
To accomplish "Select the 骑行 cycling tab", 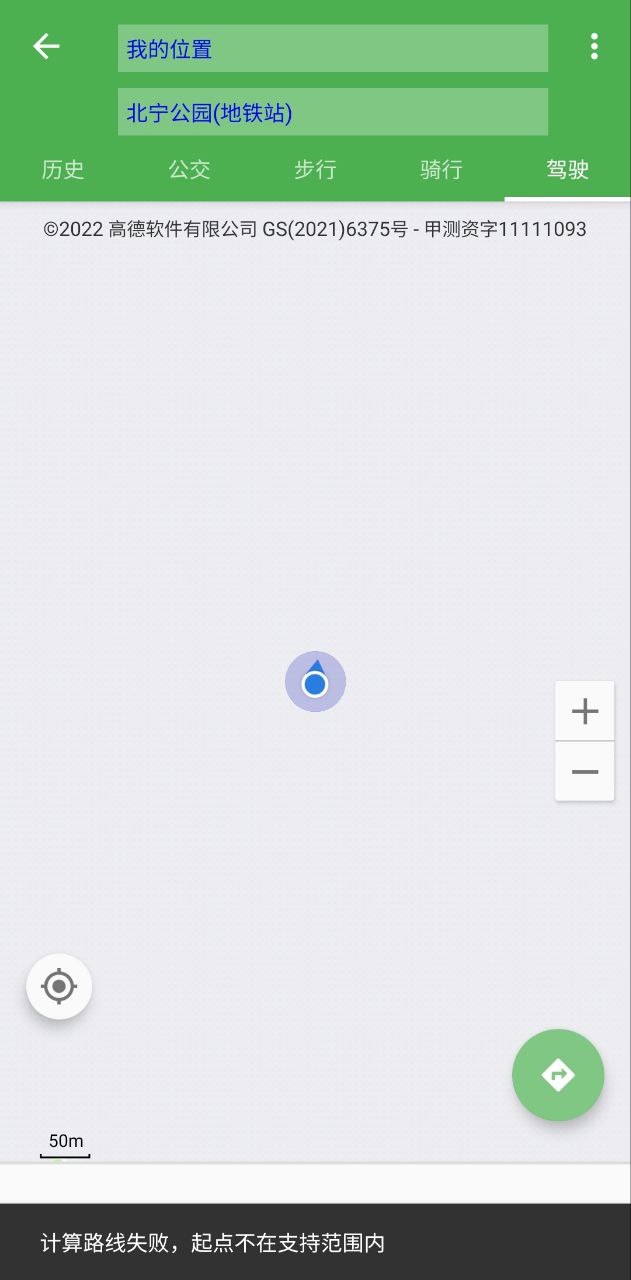I will tap(441, 170).
